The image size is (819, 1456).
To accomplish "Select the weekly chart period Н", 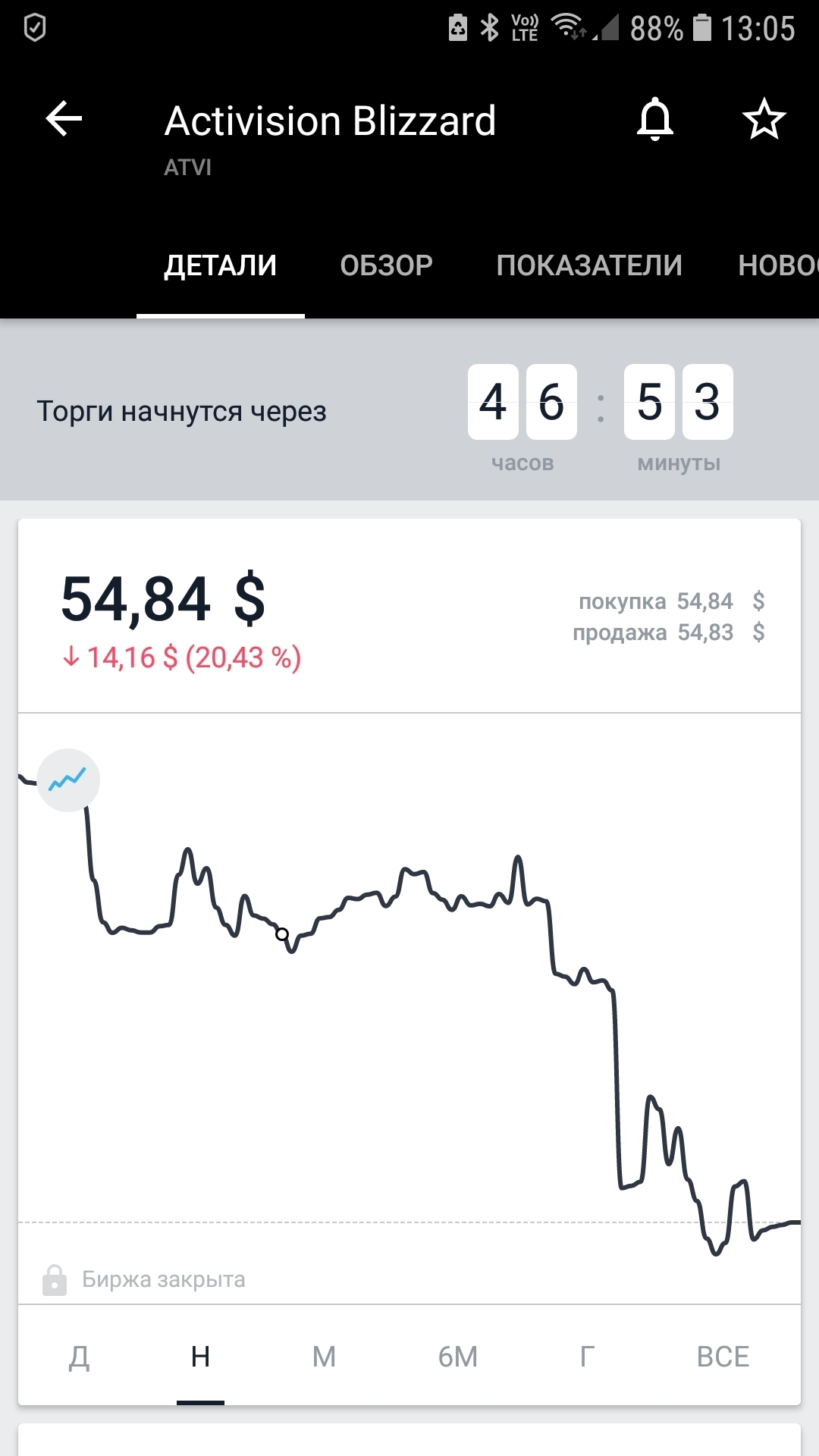I will [200, 1357].
